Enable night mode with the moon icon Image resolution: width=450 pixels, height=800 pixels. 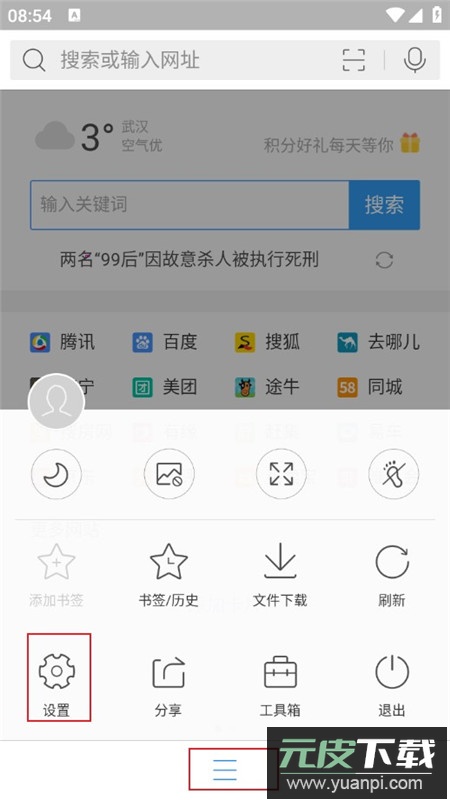click(56, 474)
